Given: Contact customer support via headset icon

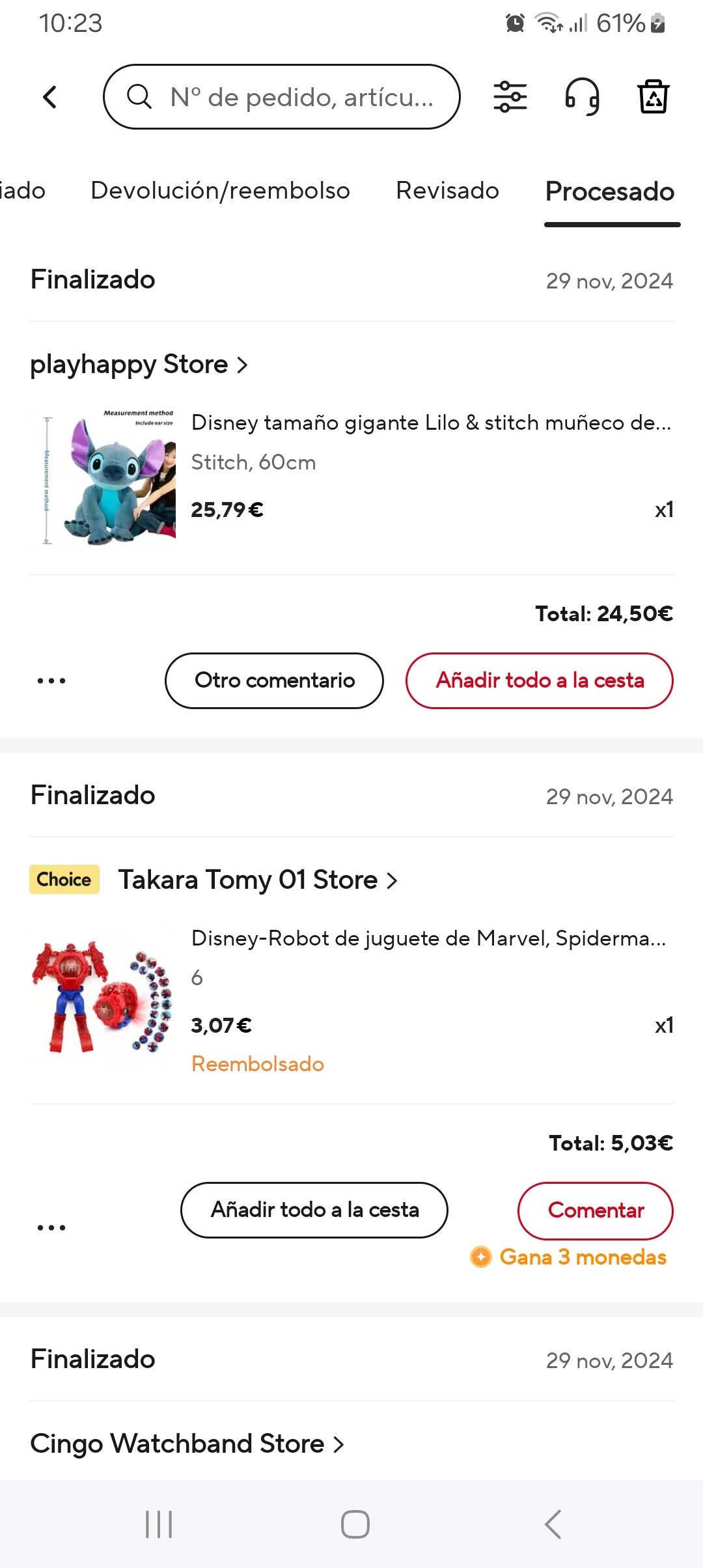Looking at the screenshot, I should tap(582, 97).
